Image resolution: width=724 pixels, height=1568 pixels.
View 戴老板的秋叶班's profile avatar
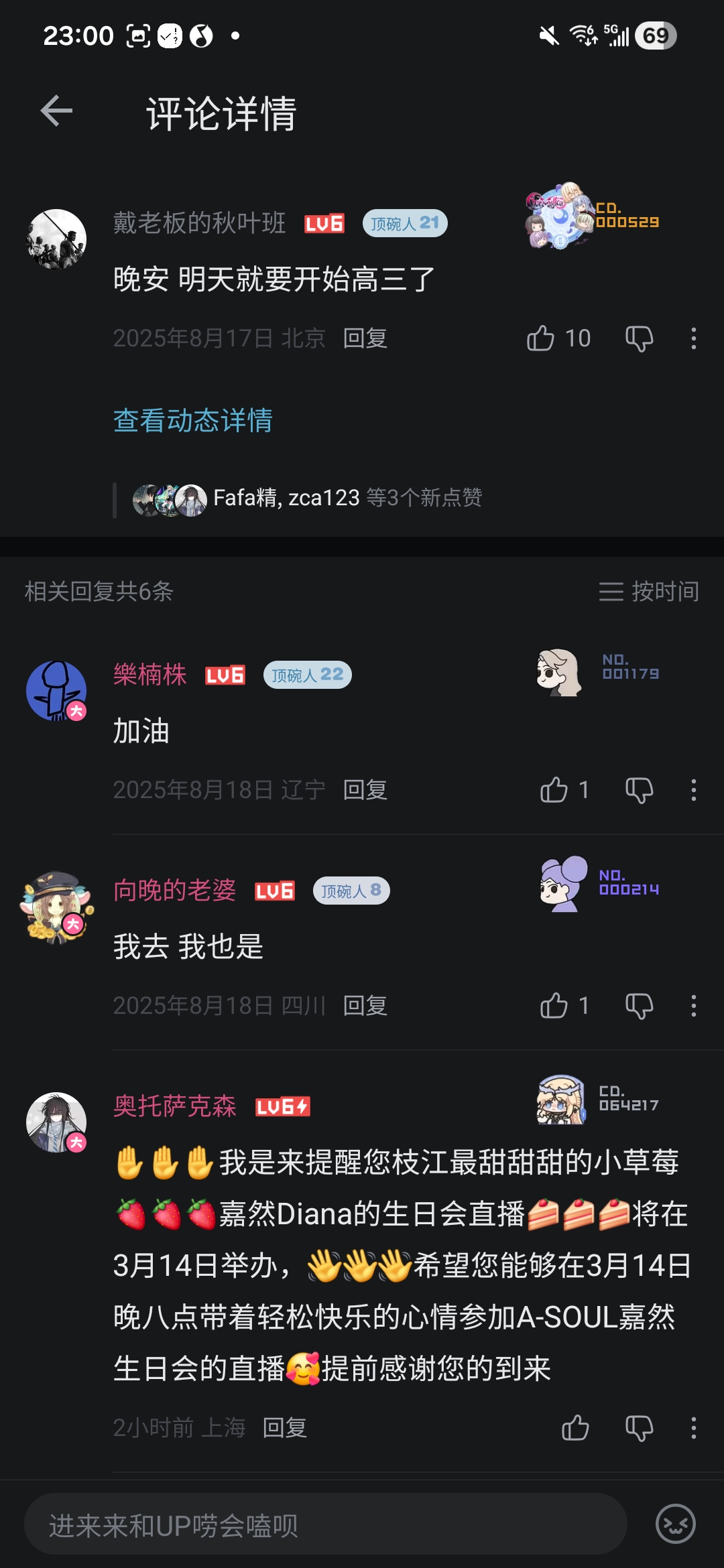[x=56, y=239]
